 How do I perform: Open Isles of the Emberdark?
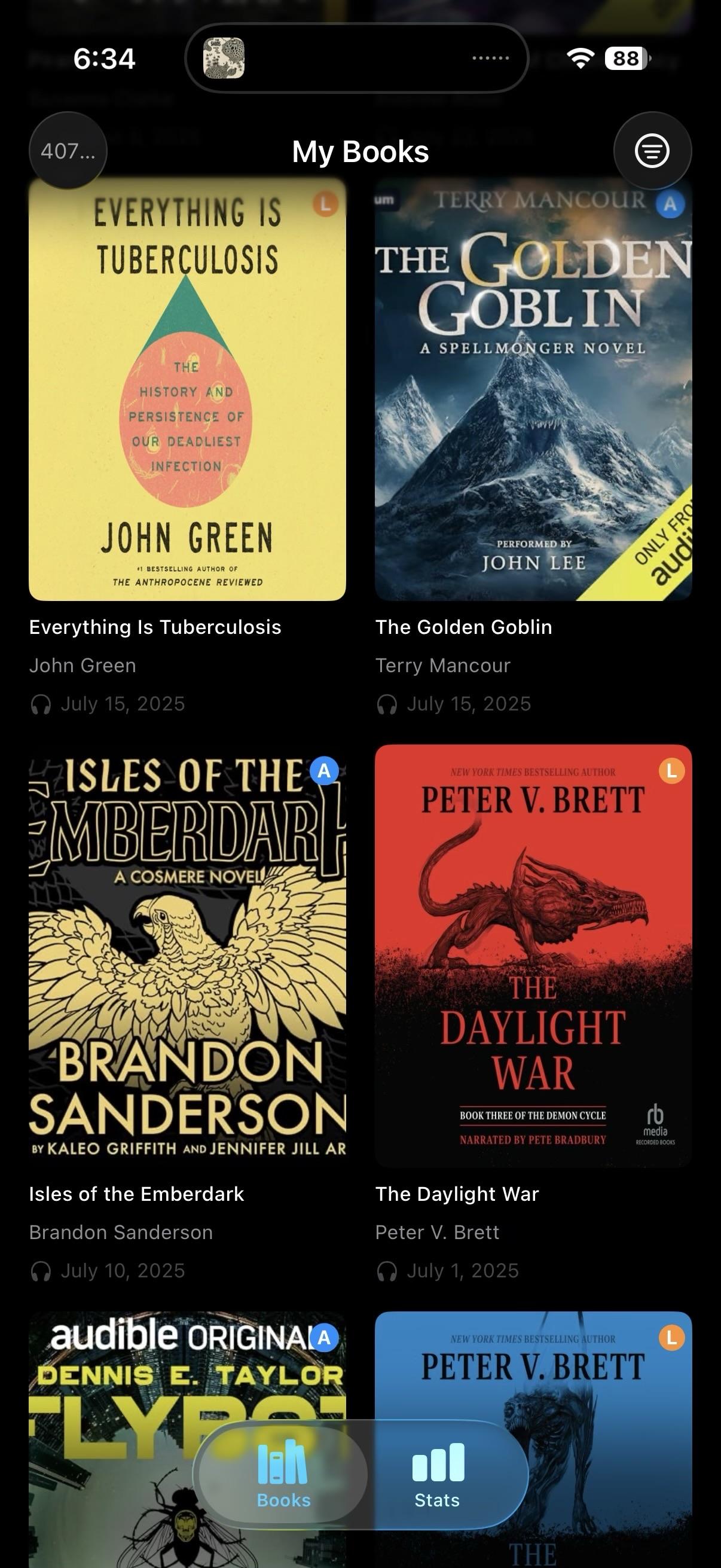click(x=187, y=956)
